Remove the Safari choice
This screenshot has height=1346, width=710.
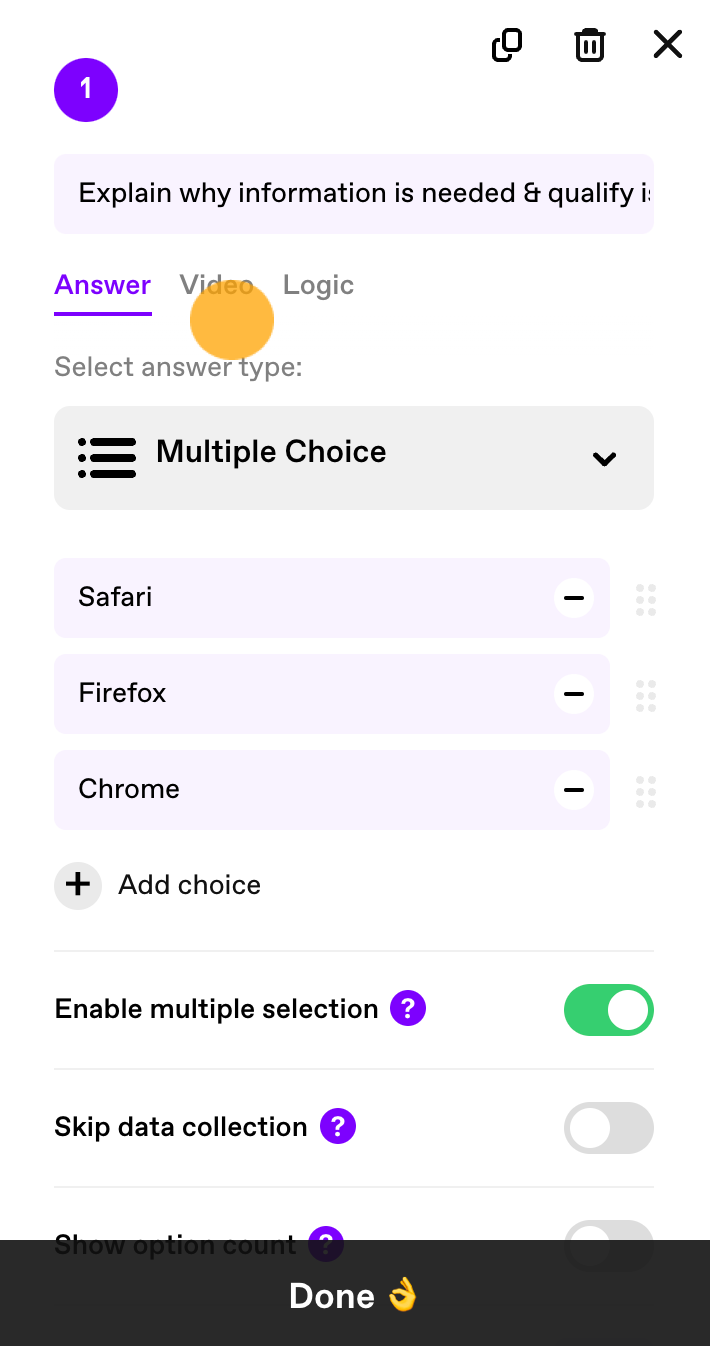click(574, 598)
